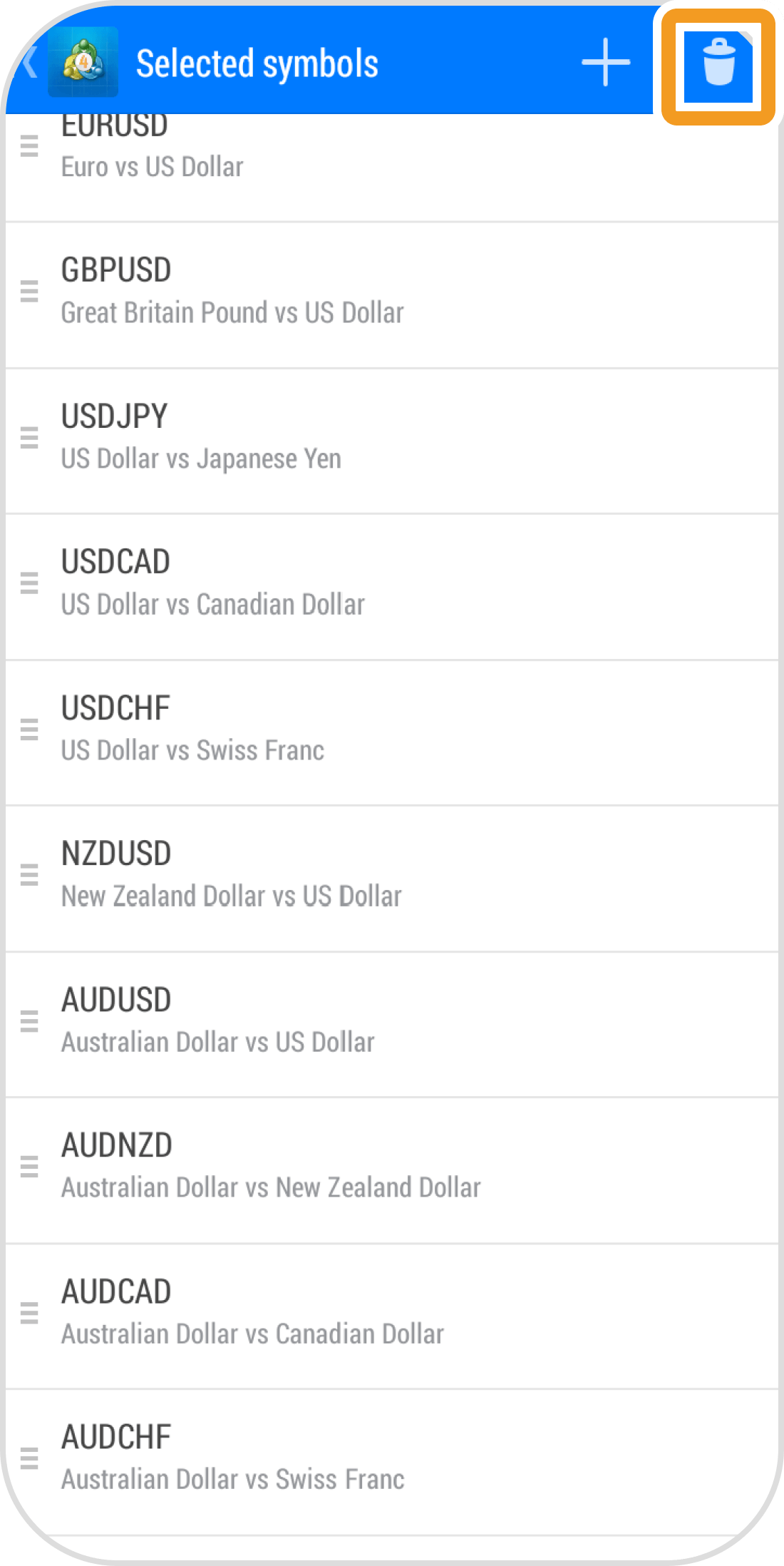784x1566 pixels.
Task: Choose the USDCHF symbol row
Action: pyautogui.click(x=392, y=730)
